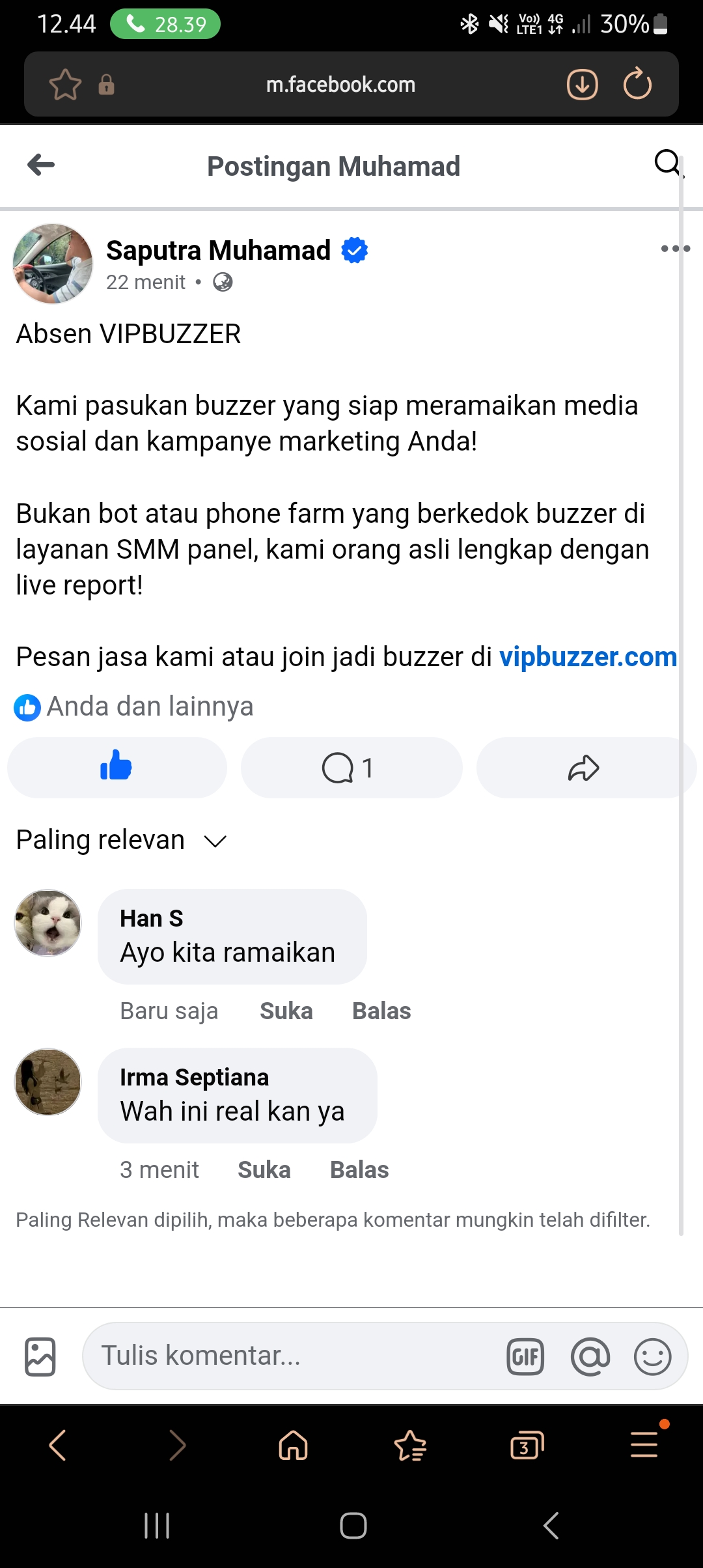Reply to Han S's comment
703x1568 pixels.
[381, 1011]
